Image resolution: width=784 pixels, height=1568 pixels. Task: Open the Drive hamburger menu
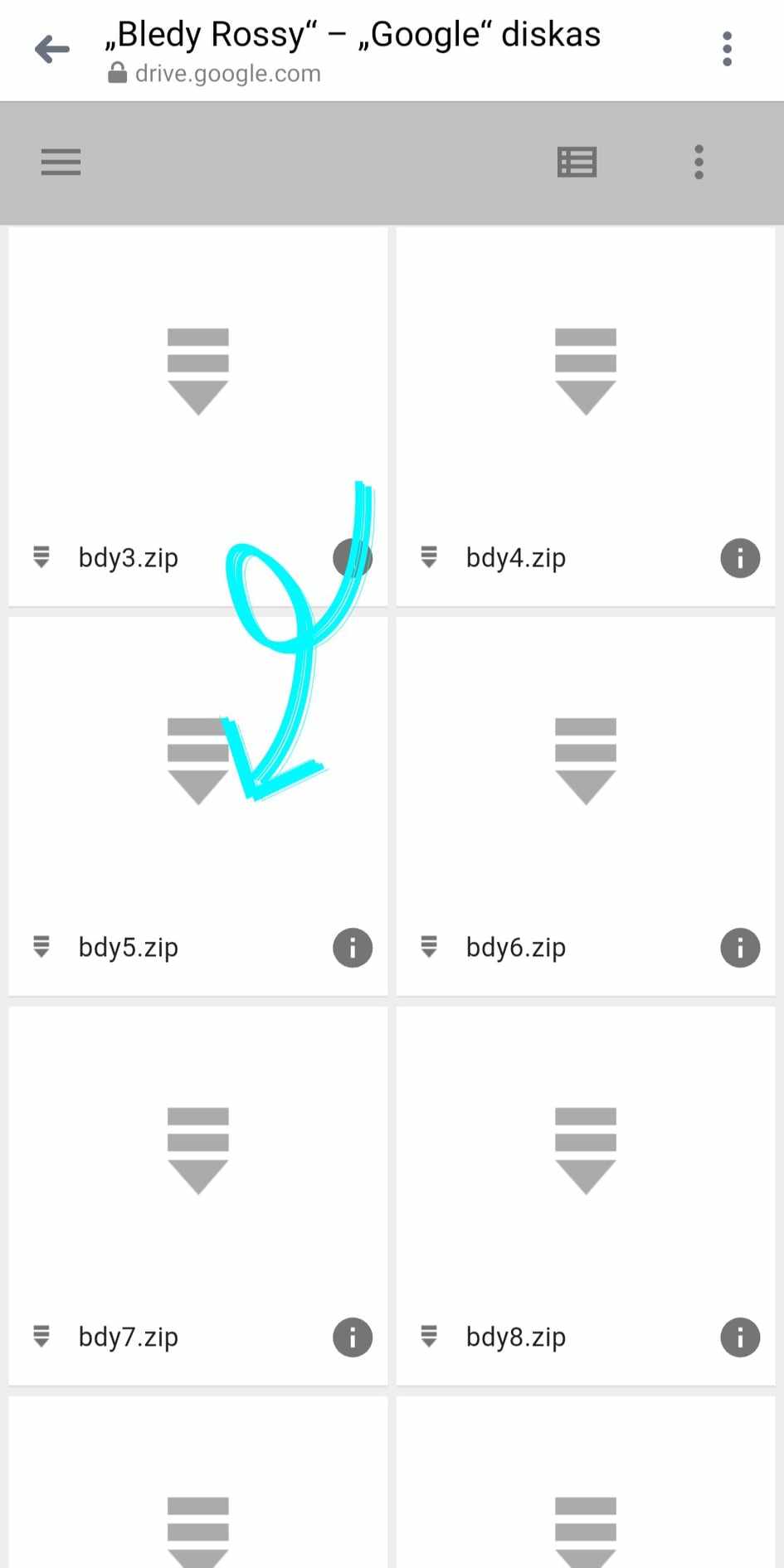click(61, 163)
